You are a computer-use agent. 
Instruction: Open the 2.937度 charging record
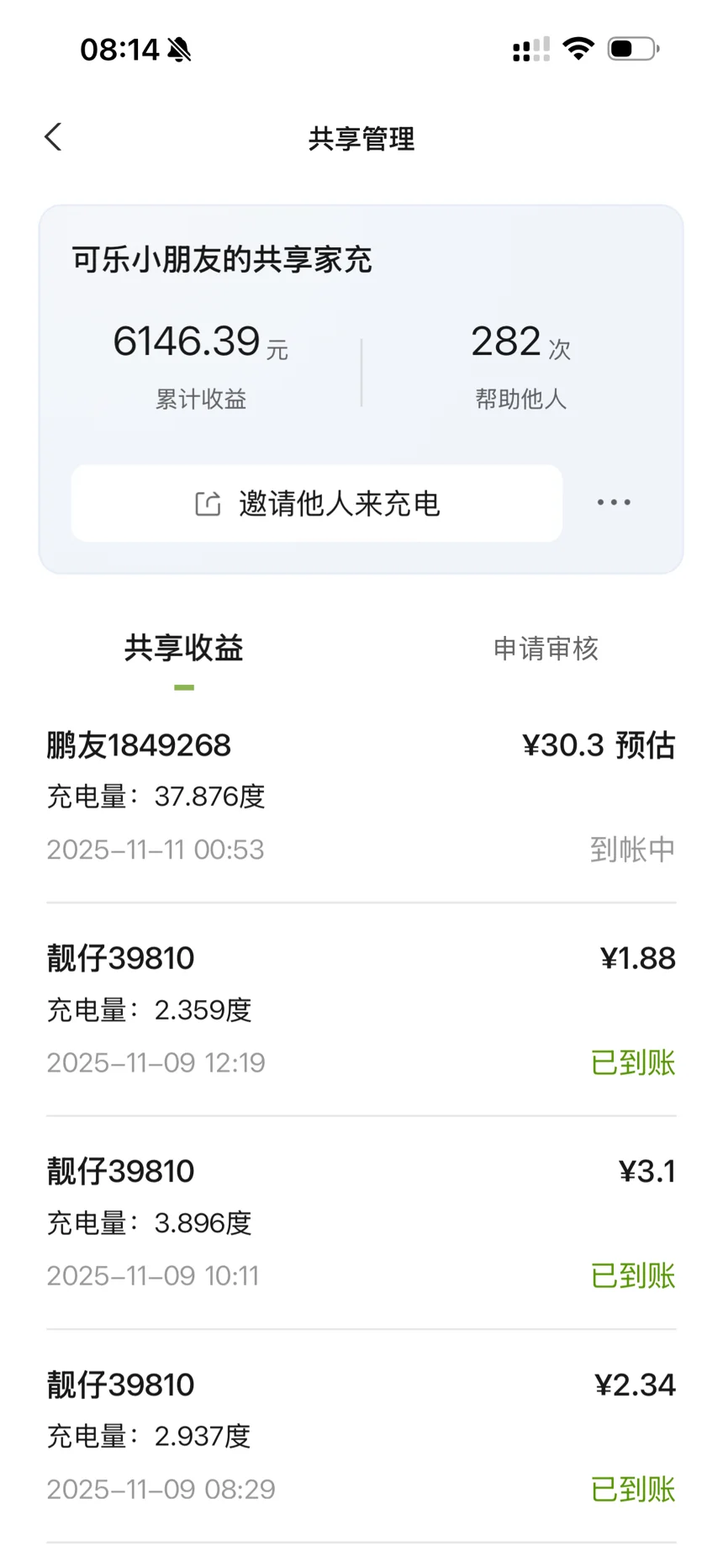[361, 1436]
